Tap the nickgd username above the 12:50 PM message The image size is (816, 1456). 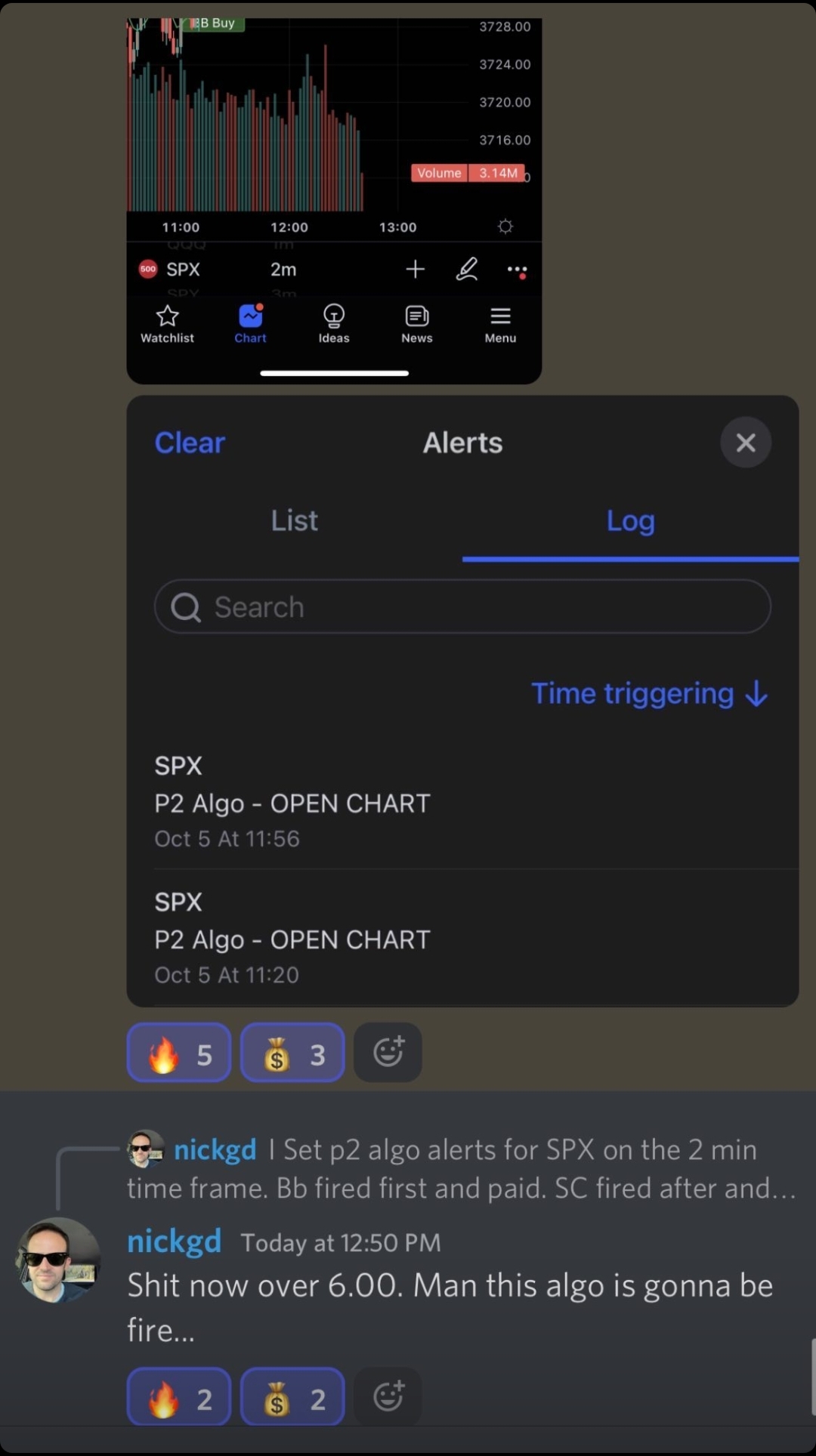click(174, 1242)
